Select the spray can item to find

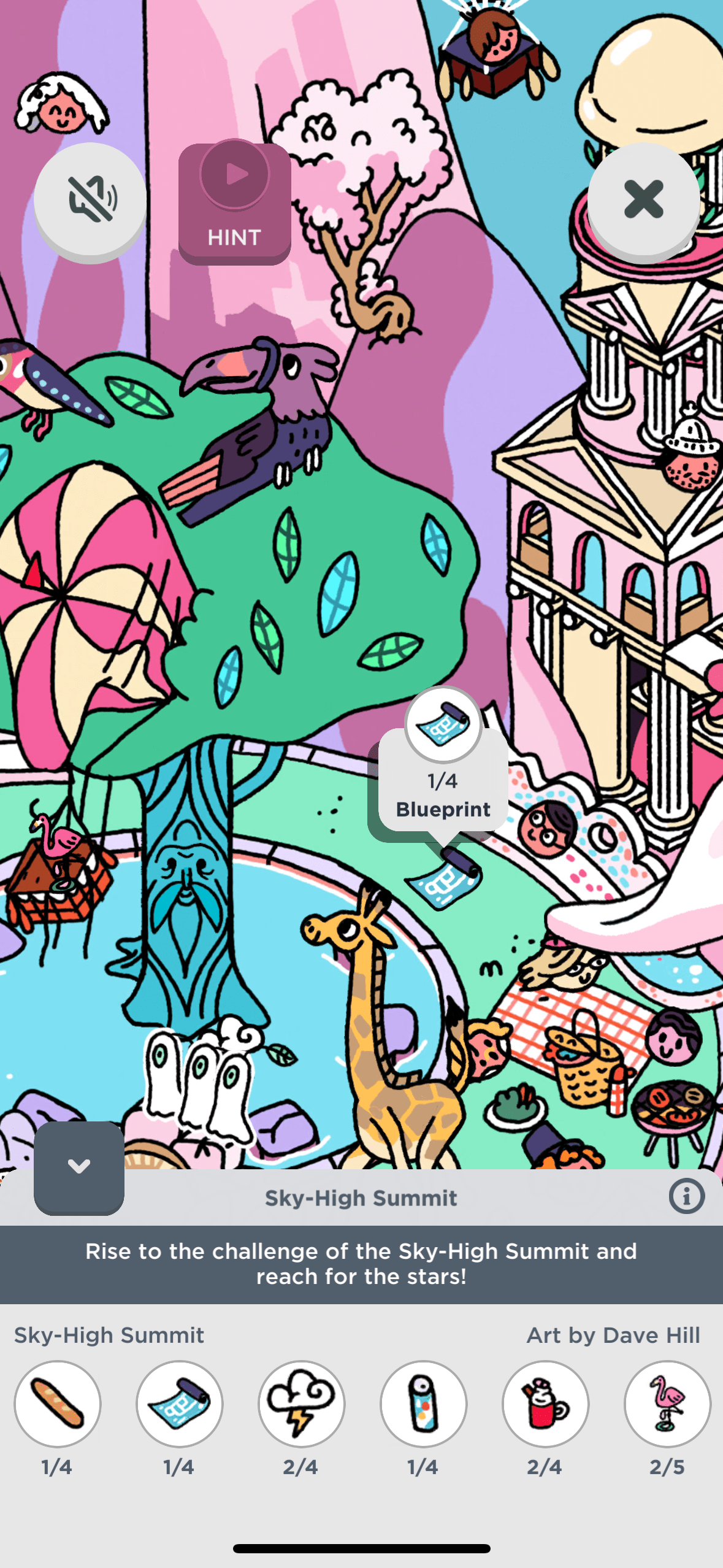pos(423,1404)
